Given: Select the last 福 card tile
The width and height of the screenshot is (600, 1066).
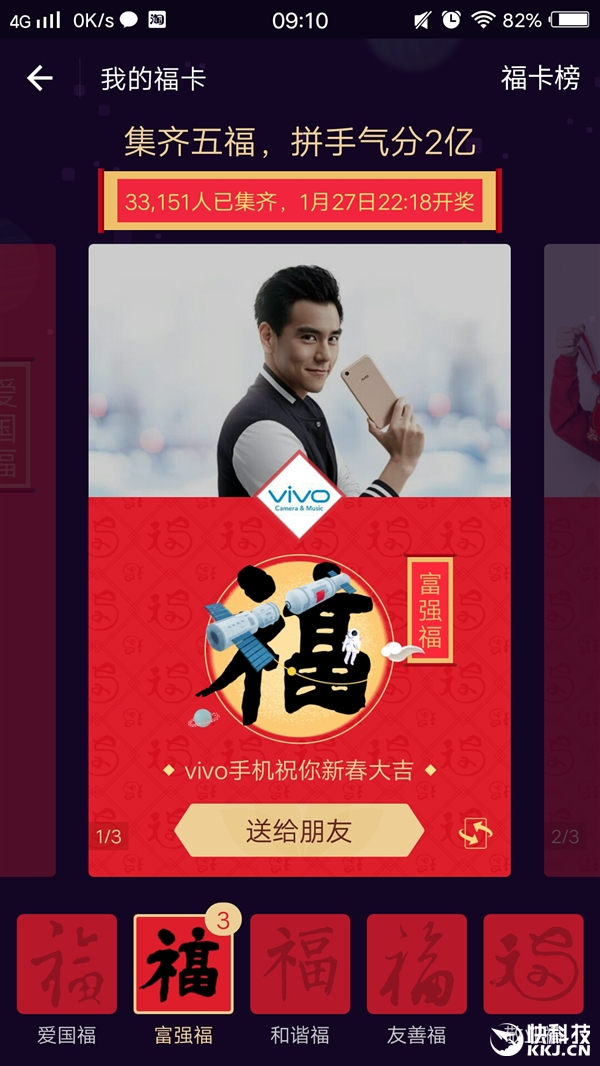Looking at the screenshot, I should [x=533, y=964].
